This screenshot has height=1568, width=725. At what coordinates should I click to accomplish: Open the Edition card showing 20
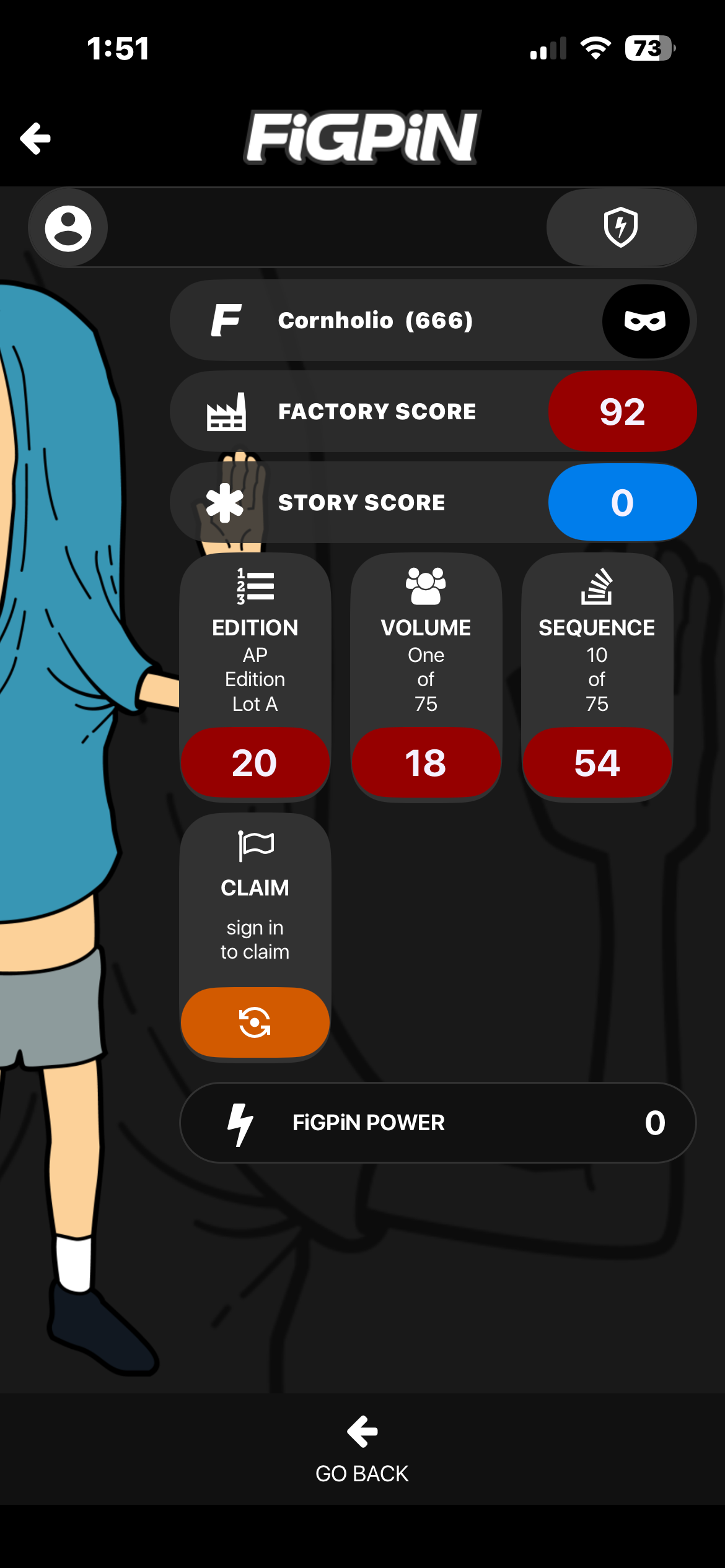coord(255,677)
